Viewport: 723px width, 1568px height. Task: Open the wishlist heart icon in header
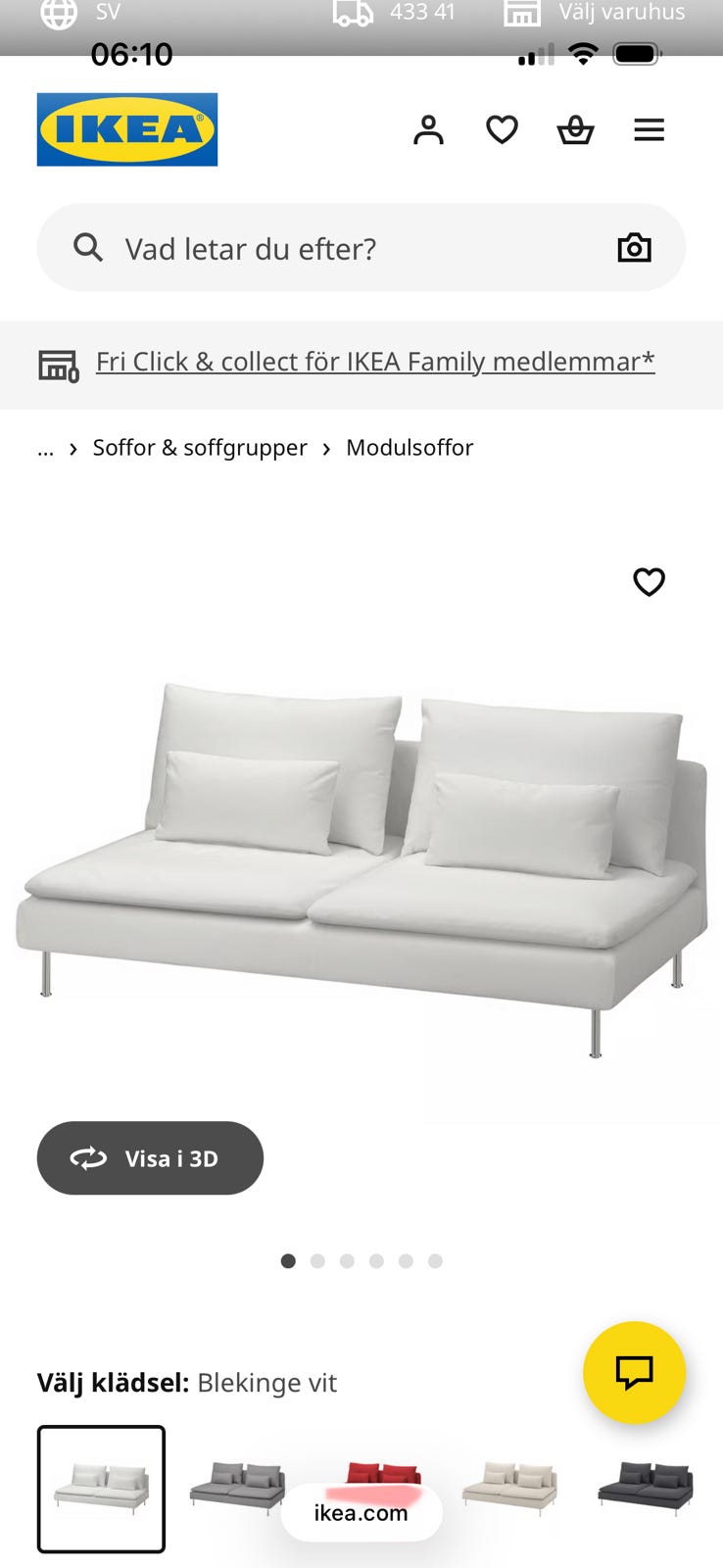pos(502,128)
